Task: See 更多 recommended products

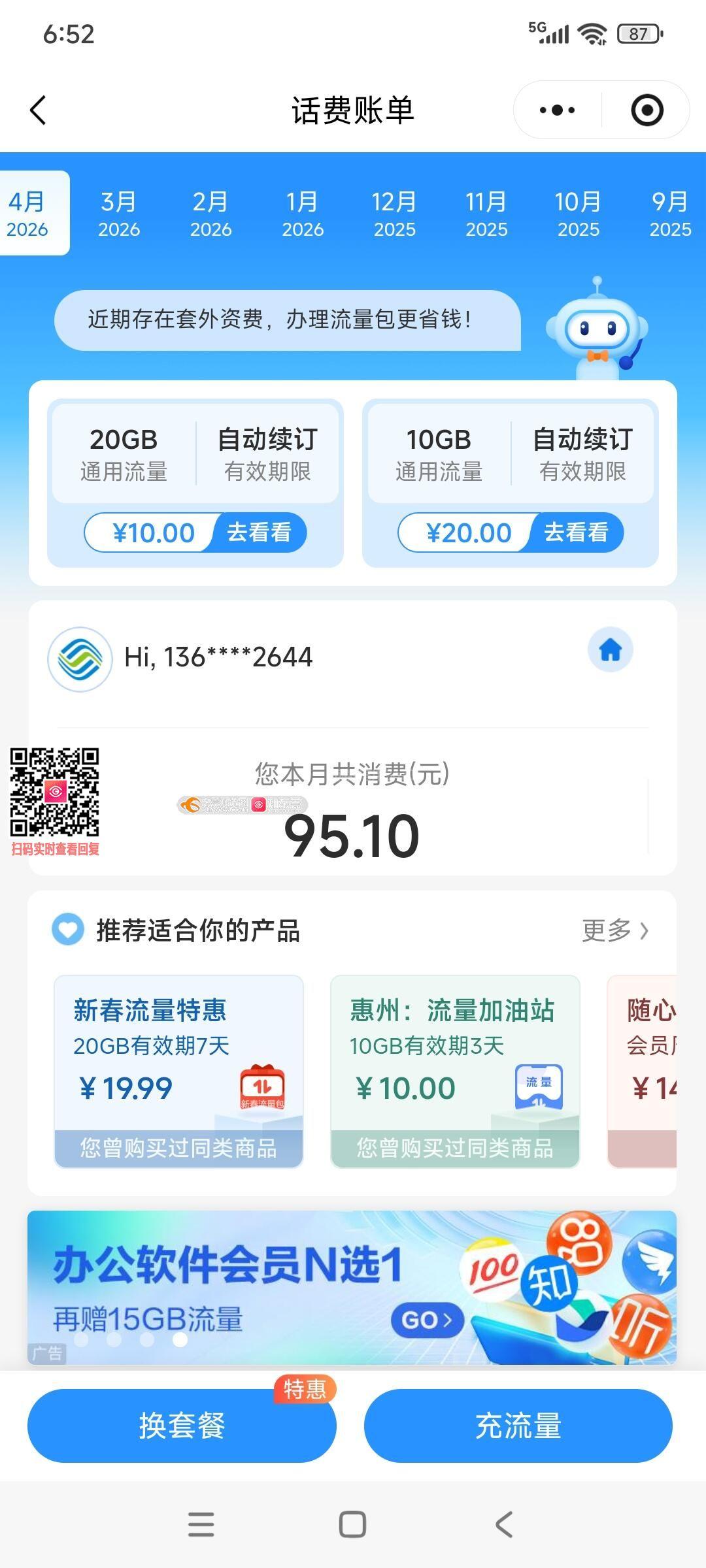Action: coord(614,930)
